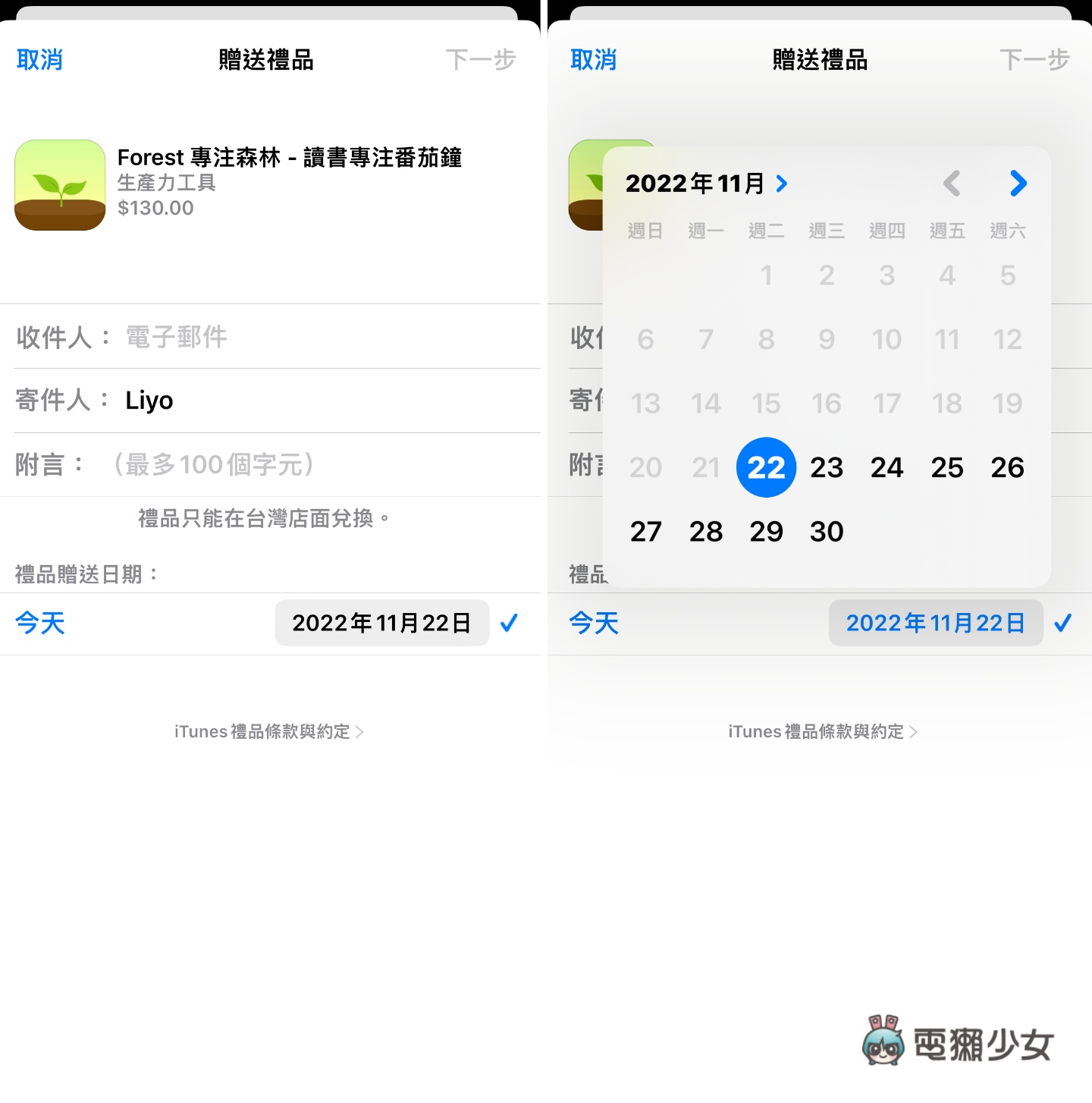Select date 22 highlighted in blue
Viewport: 1092px width, 1103px height.
click(x=766, y=468)
